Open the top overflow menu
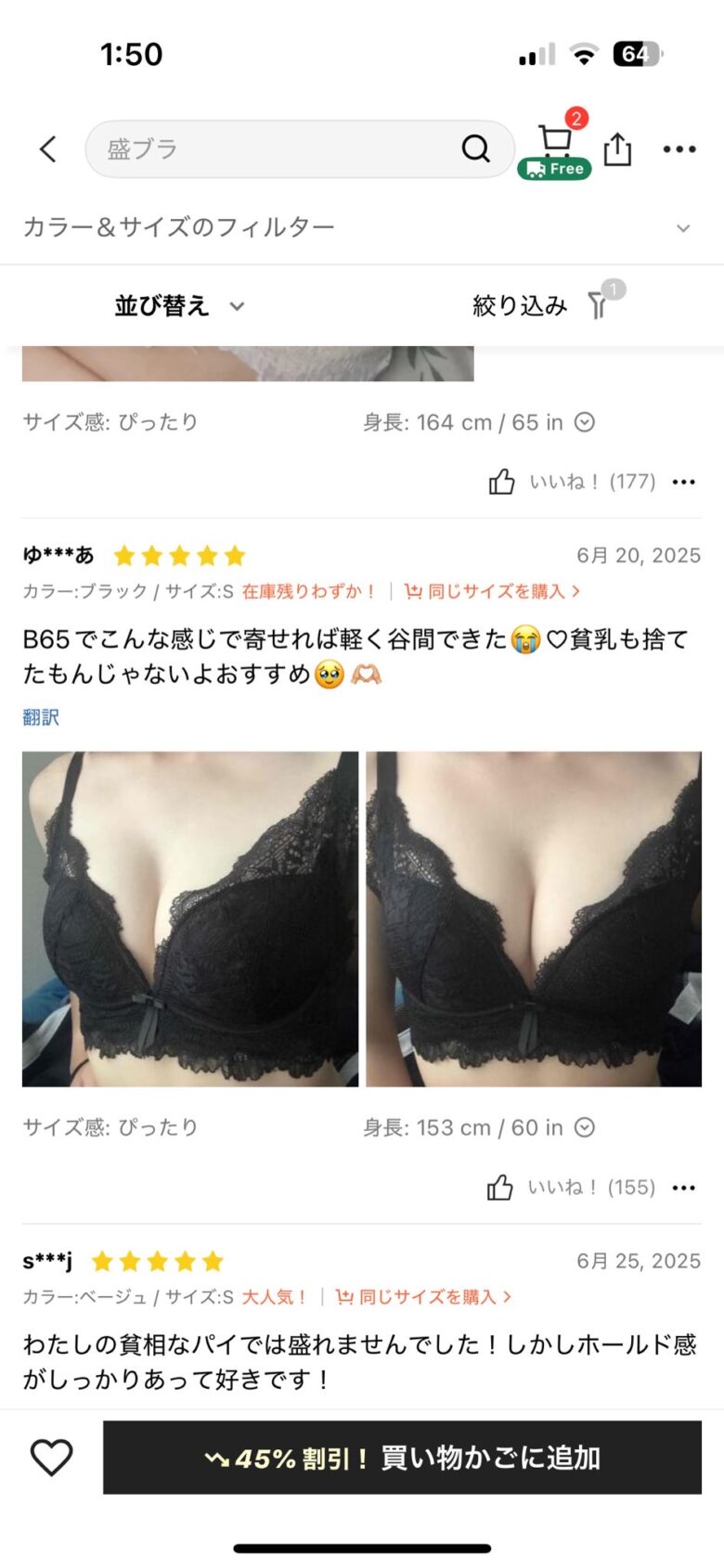724x1568 pixels. pyautogui.click(x=679, y=148)
